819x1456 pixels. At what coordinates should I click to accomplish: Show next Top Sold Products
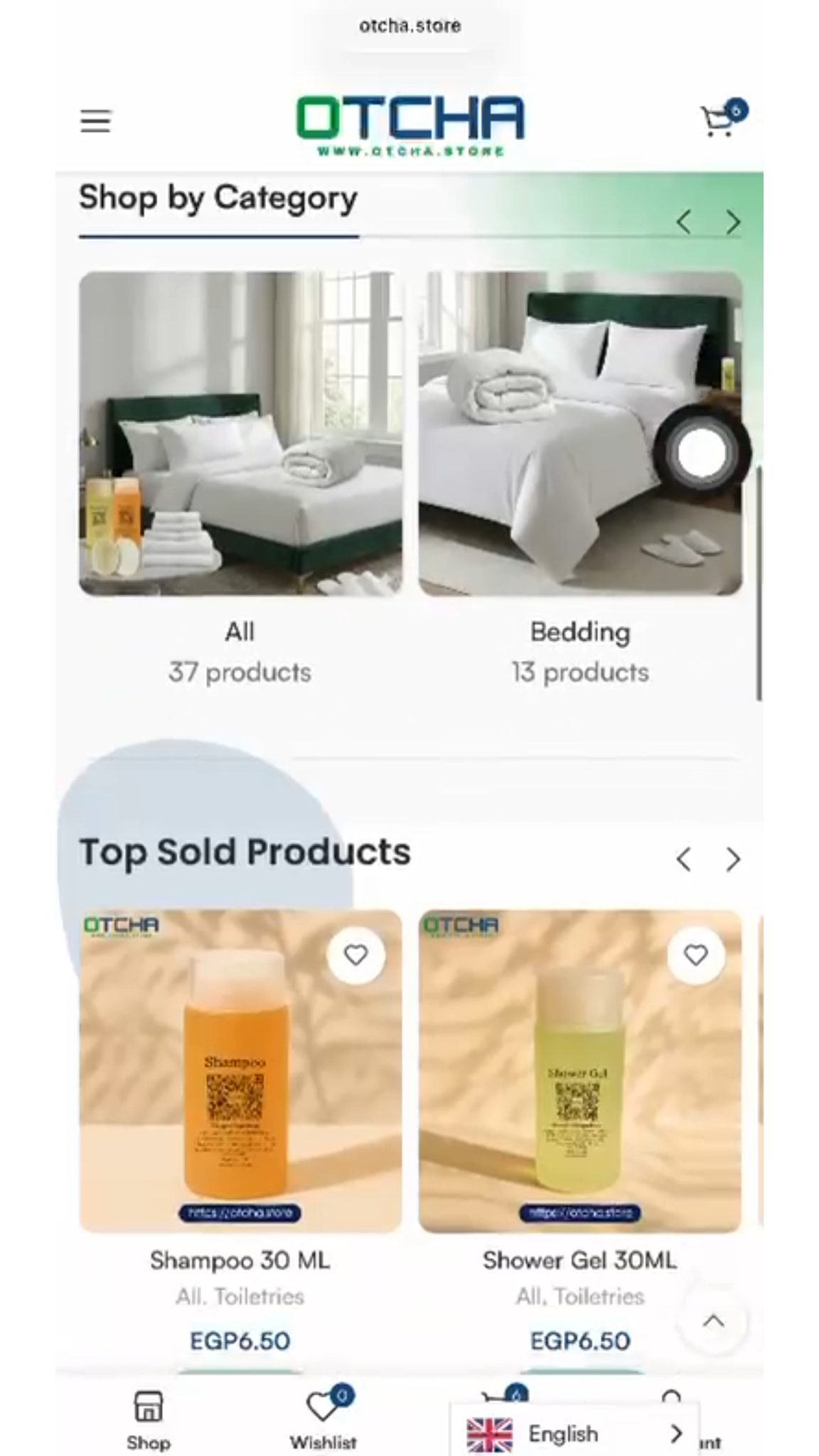click(733, 860)
